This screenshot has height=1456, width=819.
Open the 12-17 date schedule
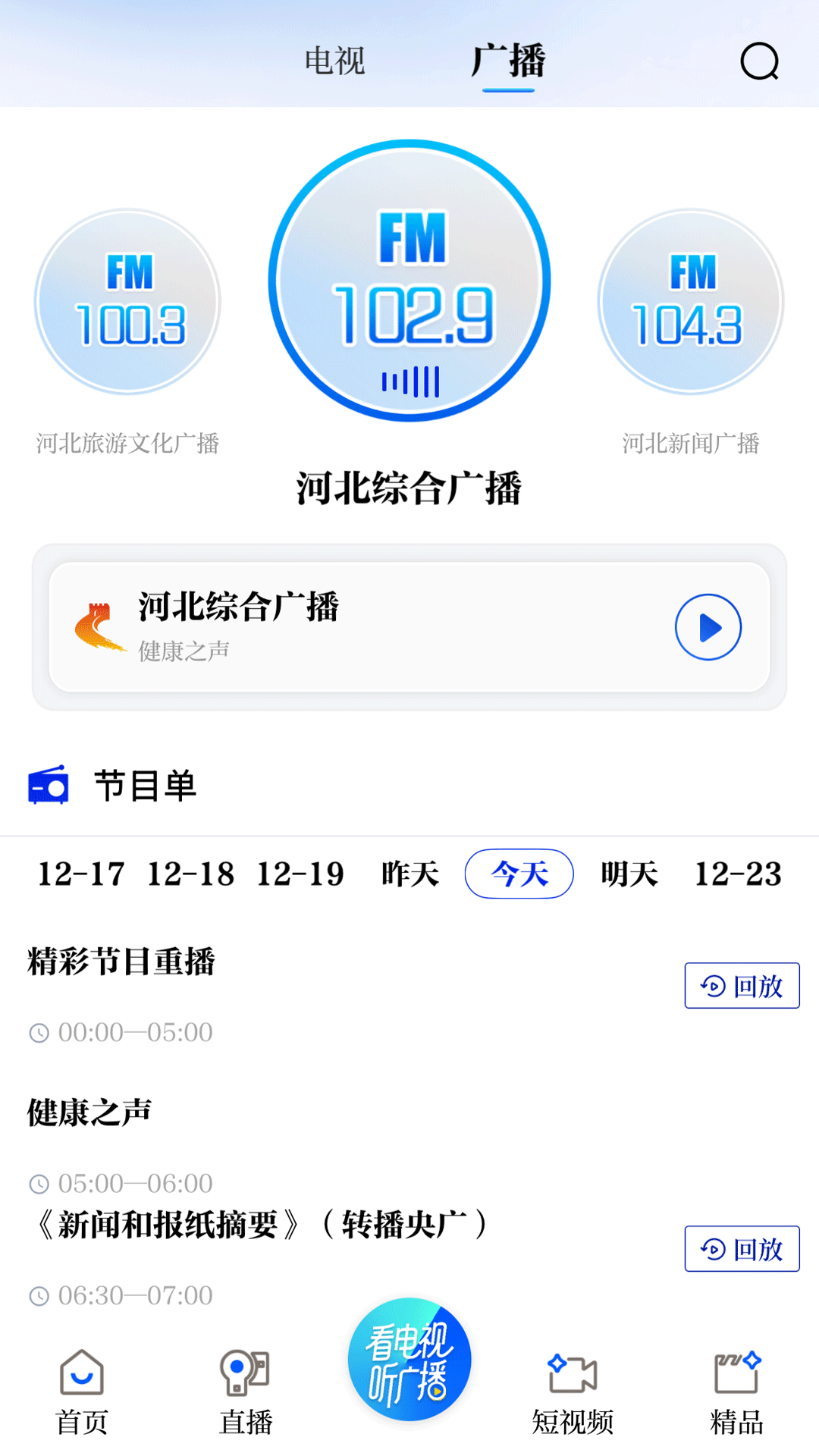79,874
